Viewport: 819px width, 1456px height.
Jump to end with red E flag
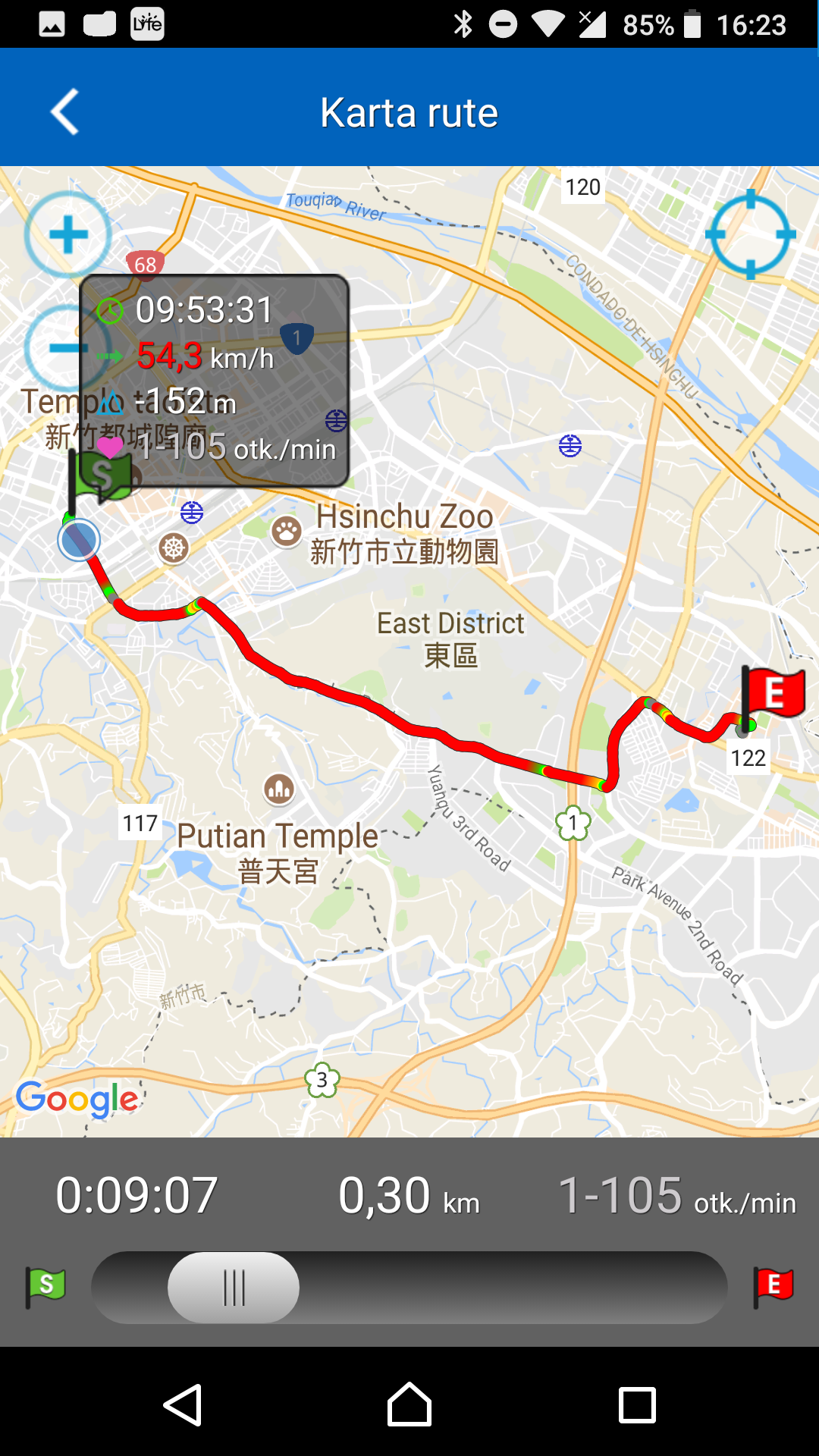pyautogui.click(x=773, y=1286)
